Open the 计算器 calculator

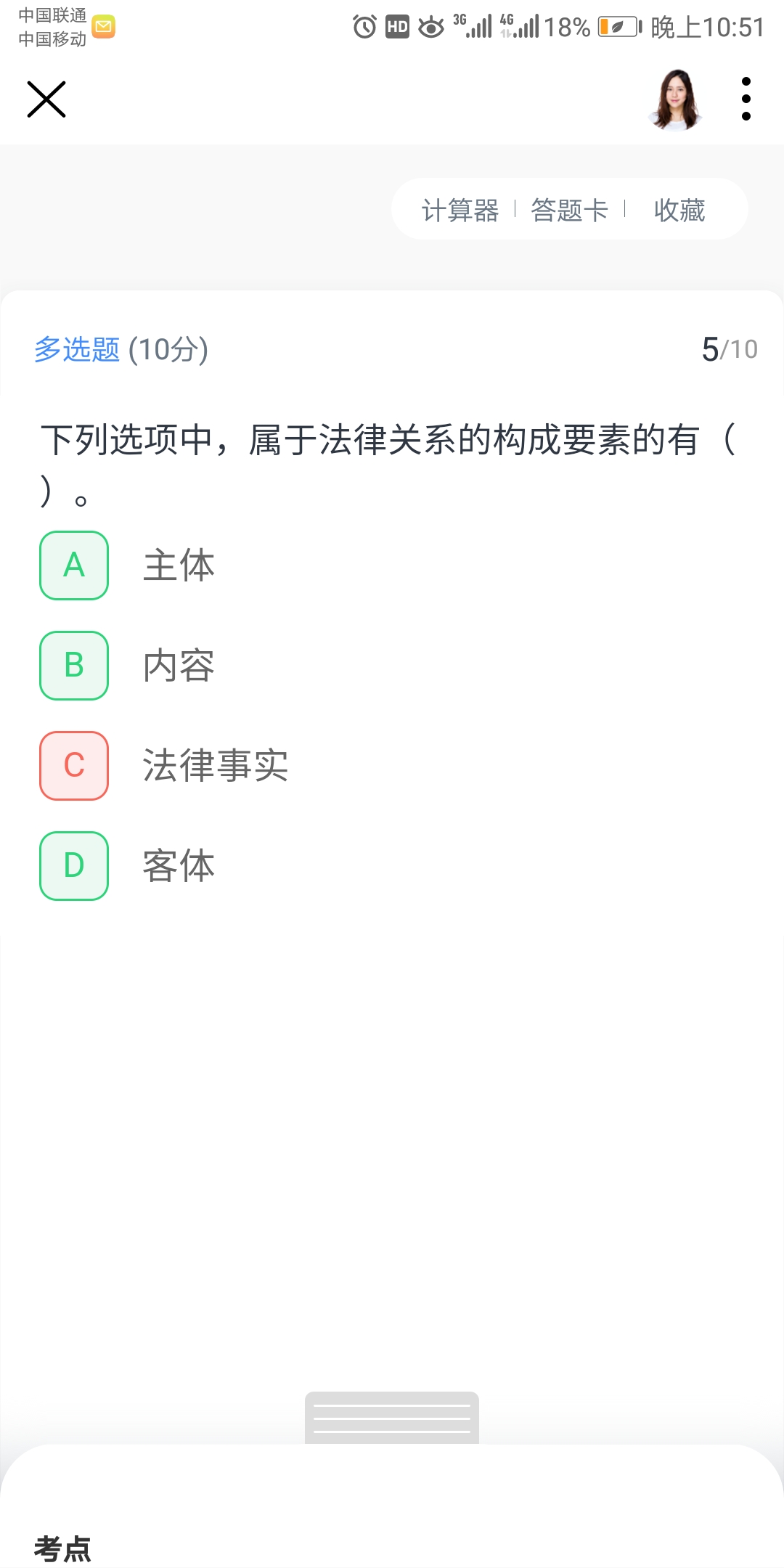[460, 211]
